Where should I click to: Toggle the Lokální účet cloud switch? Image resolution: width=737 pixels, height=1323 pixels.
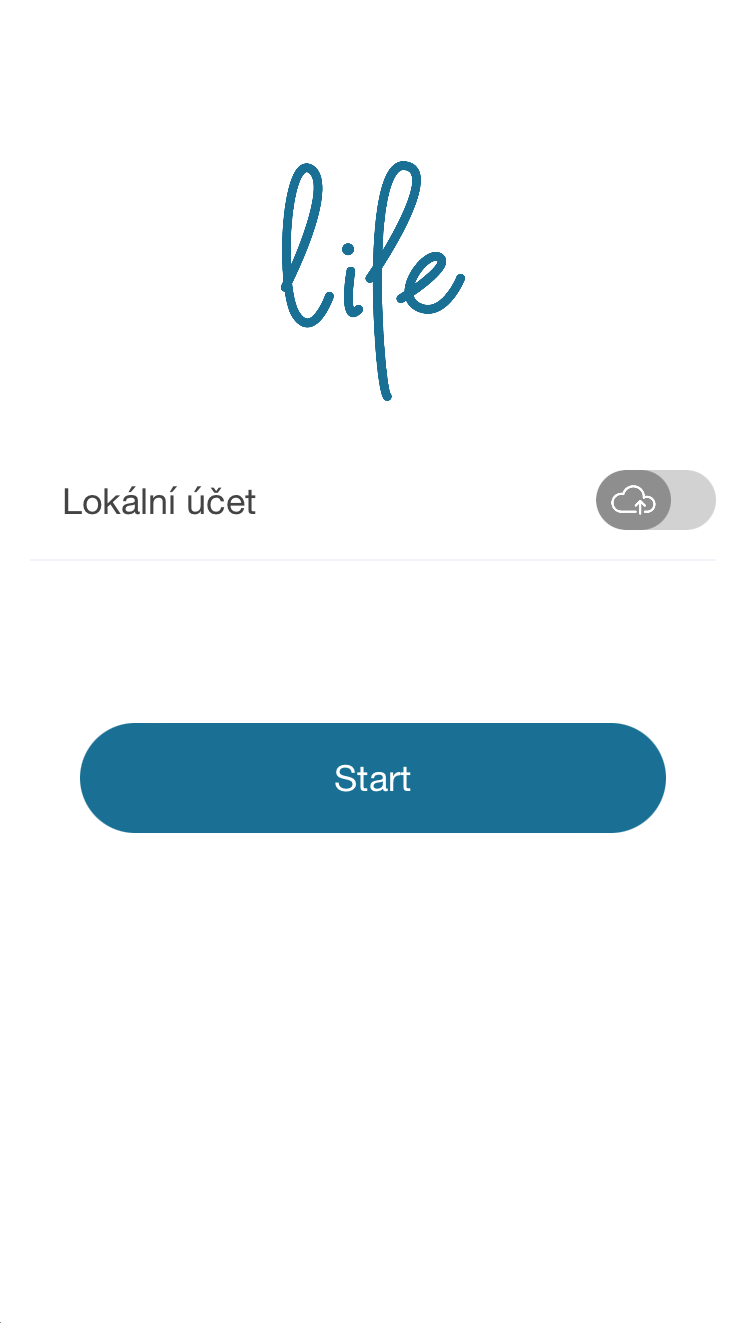(655, 500)
